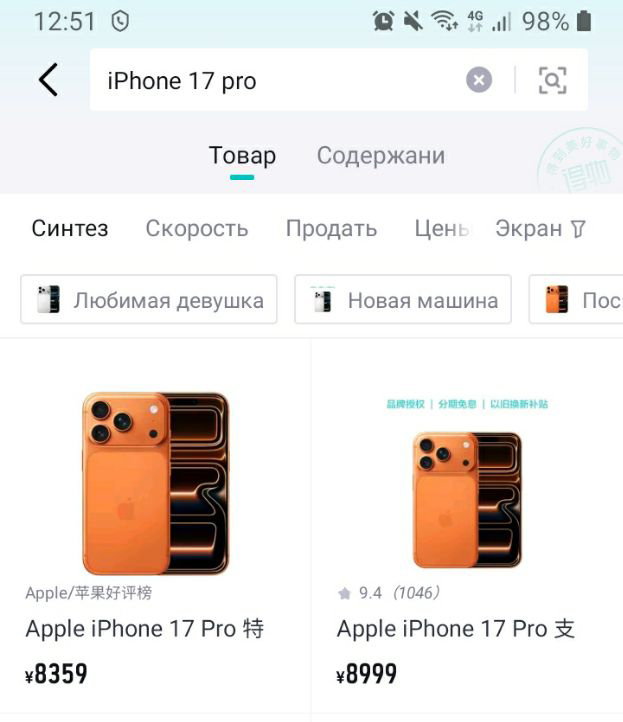Go back using the arrow icon

pyautogui.click(x=48, y=80)
